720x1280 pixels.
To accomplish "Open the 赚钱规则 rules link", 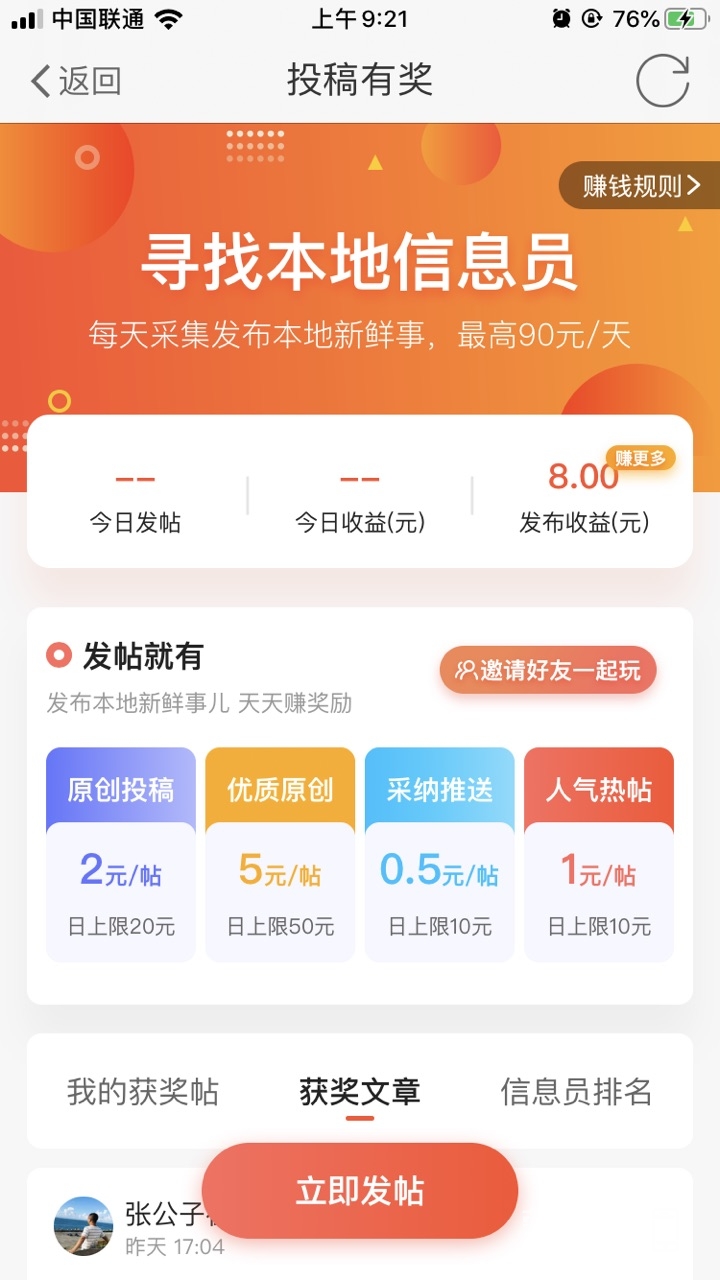I will tap(641, 186).
